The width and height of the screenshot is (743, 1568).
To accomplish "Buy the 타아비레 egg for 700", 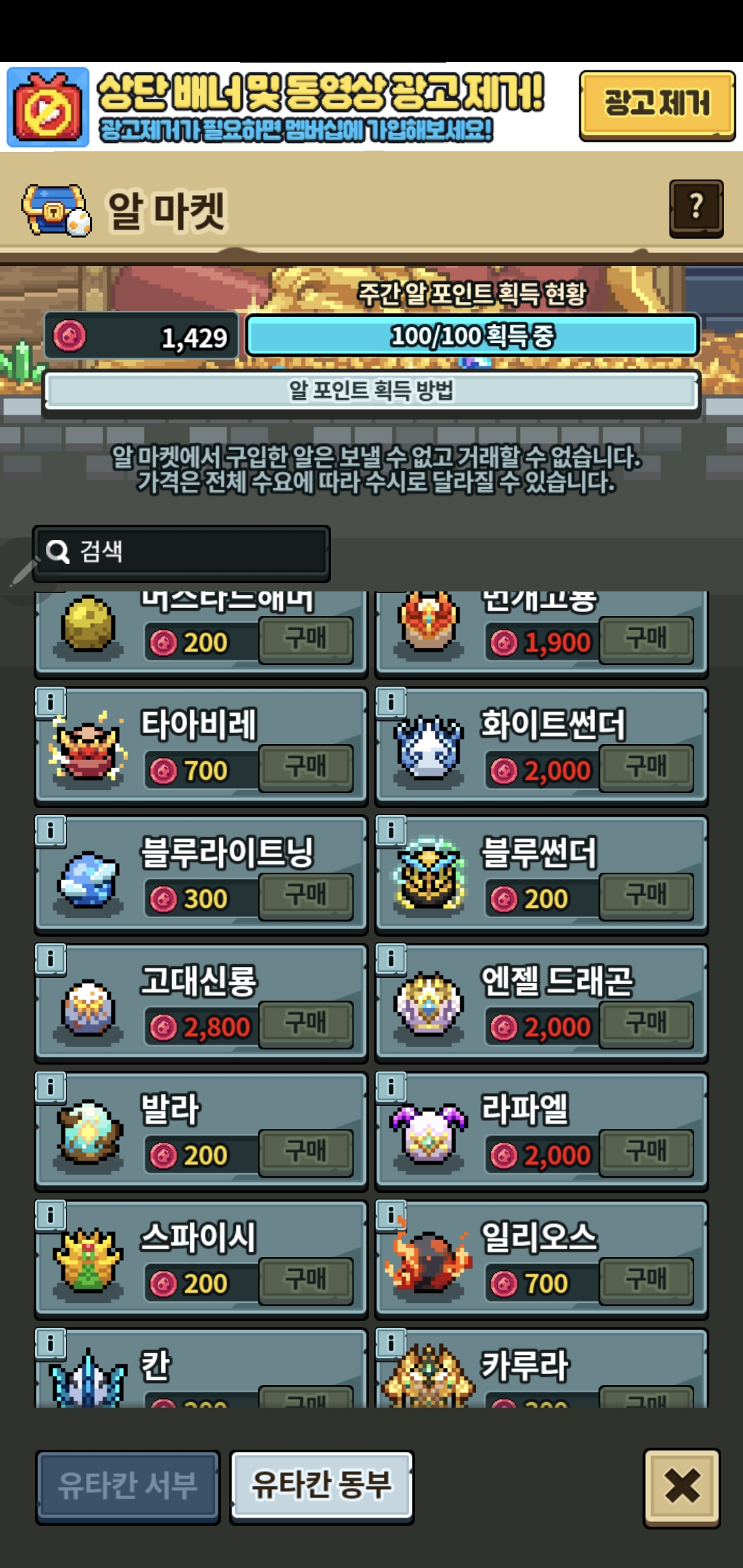I will click(306, 767).
